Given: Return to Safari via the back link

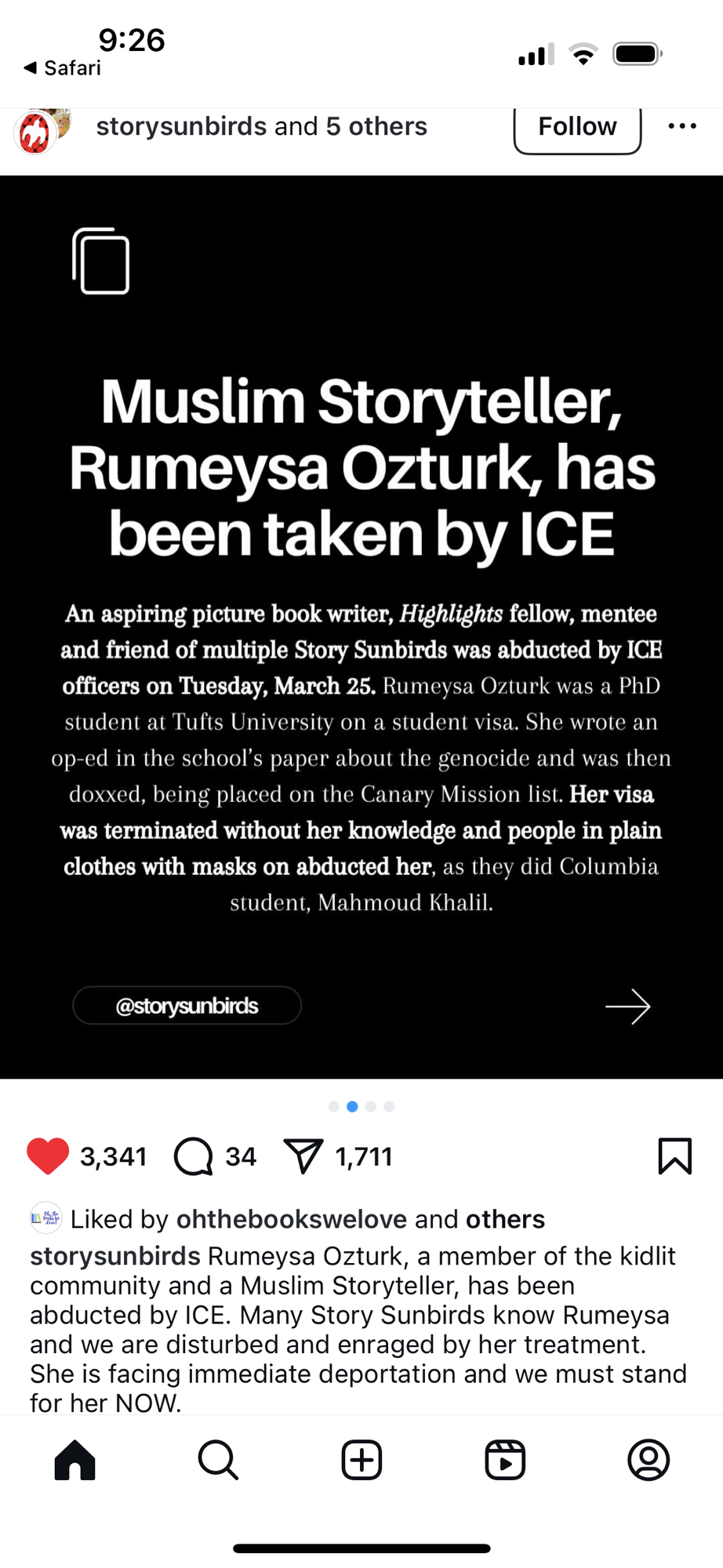Looking at the screenshot, I should 63,68.
